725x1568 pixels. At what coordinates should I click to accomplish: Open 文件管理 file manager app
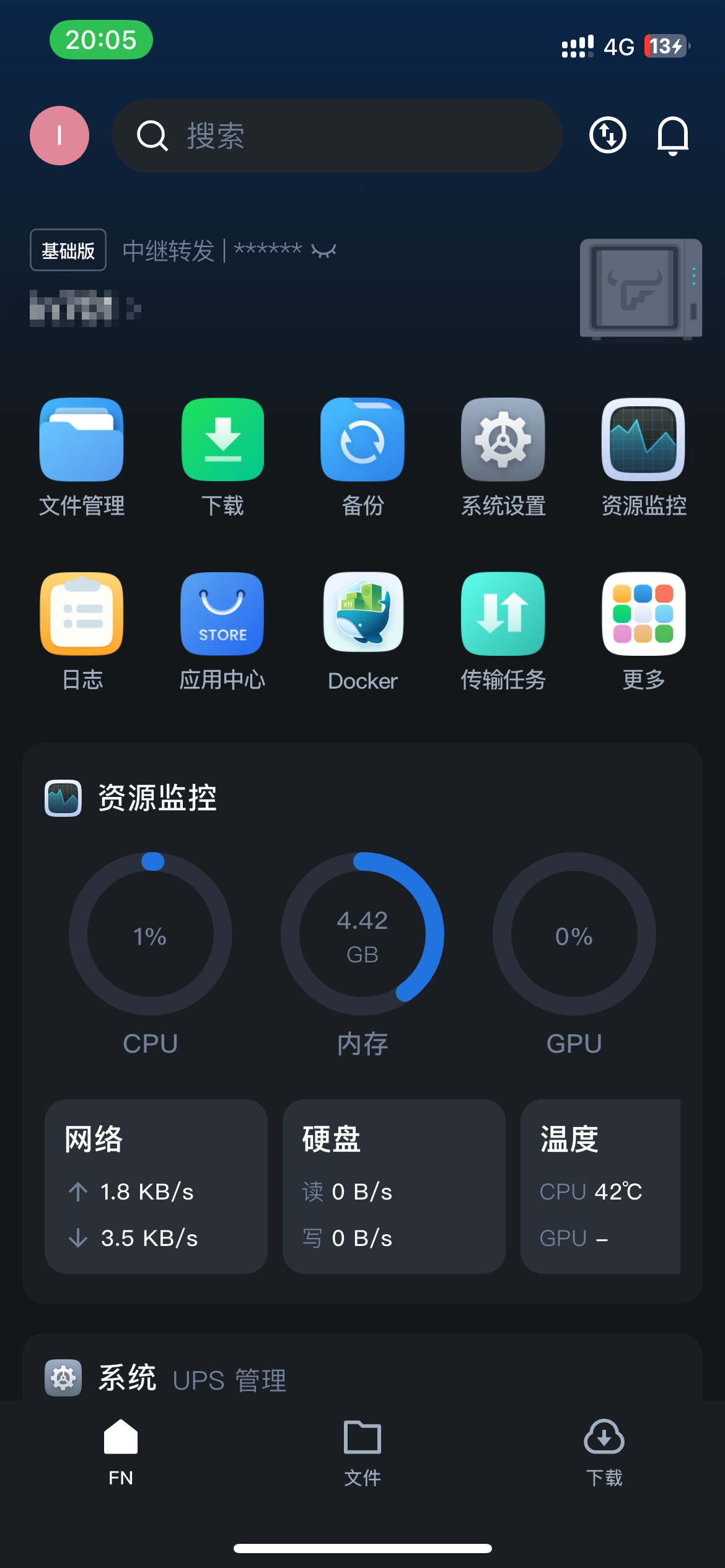pos(82,440)
